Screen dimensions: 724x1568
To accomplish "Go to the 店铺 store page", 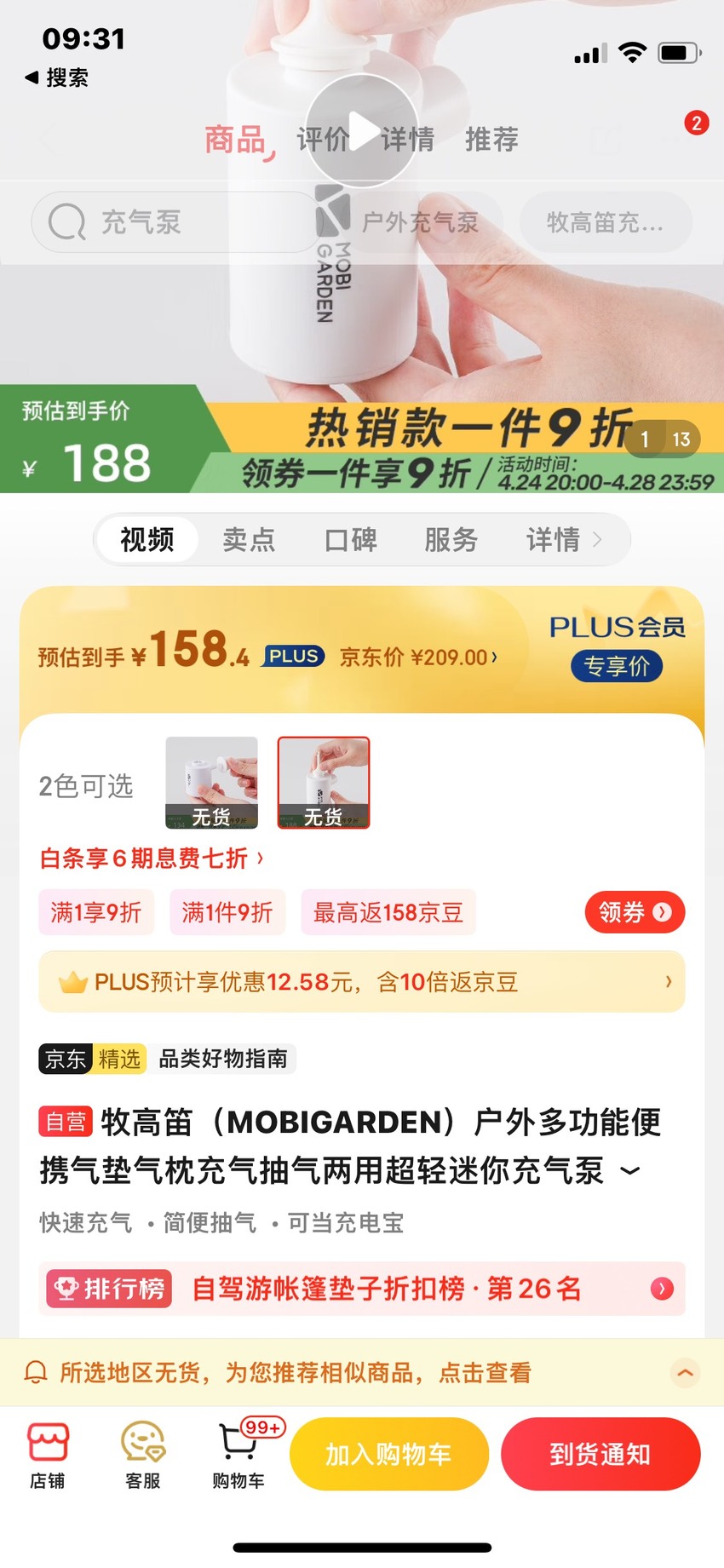I will (x=48, y=1456).
